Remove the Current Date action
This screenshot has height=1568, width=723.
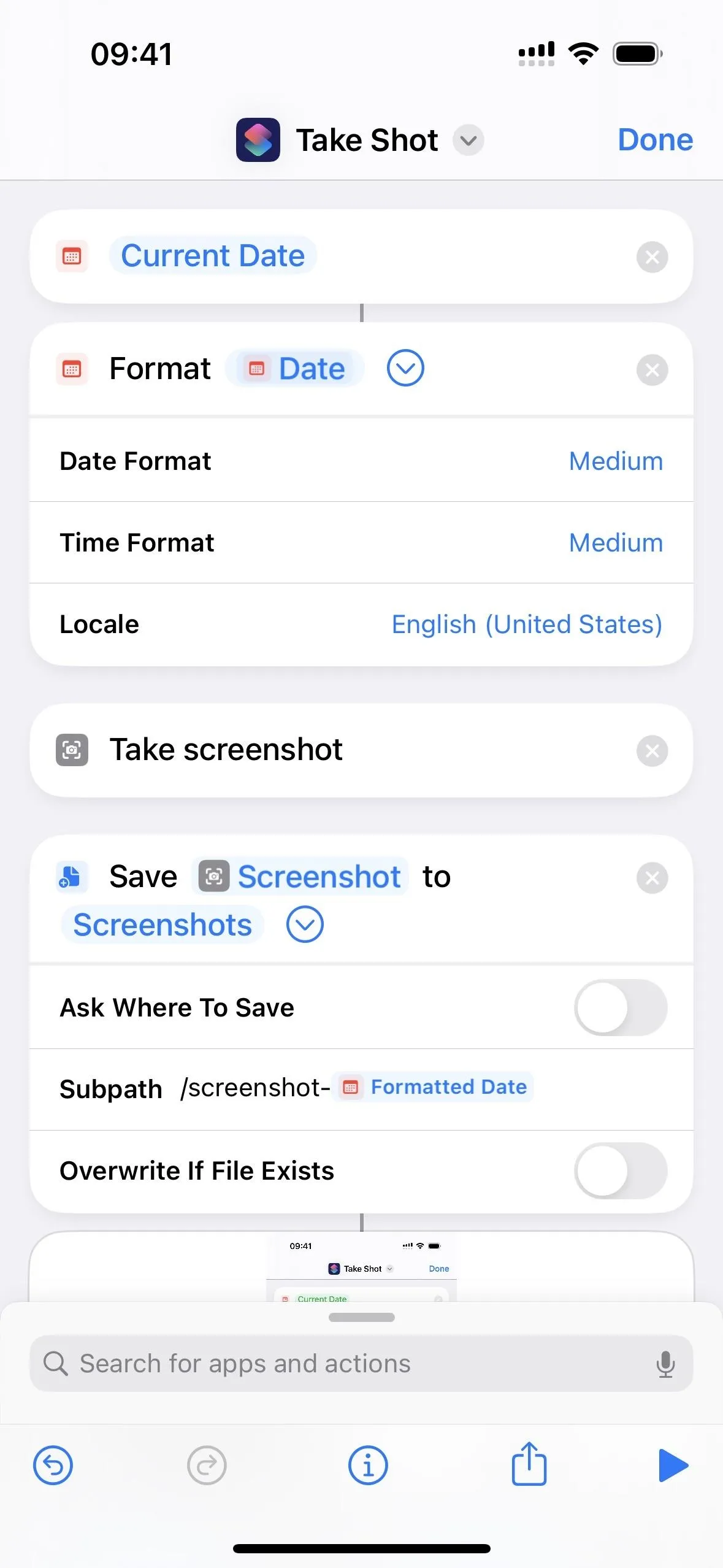point(652,257)
